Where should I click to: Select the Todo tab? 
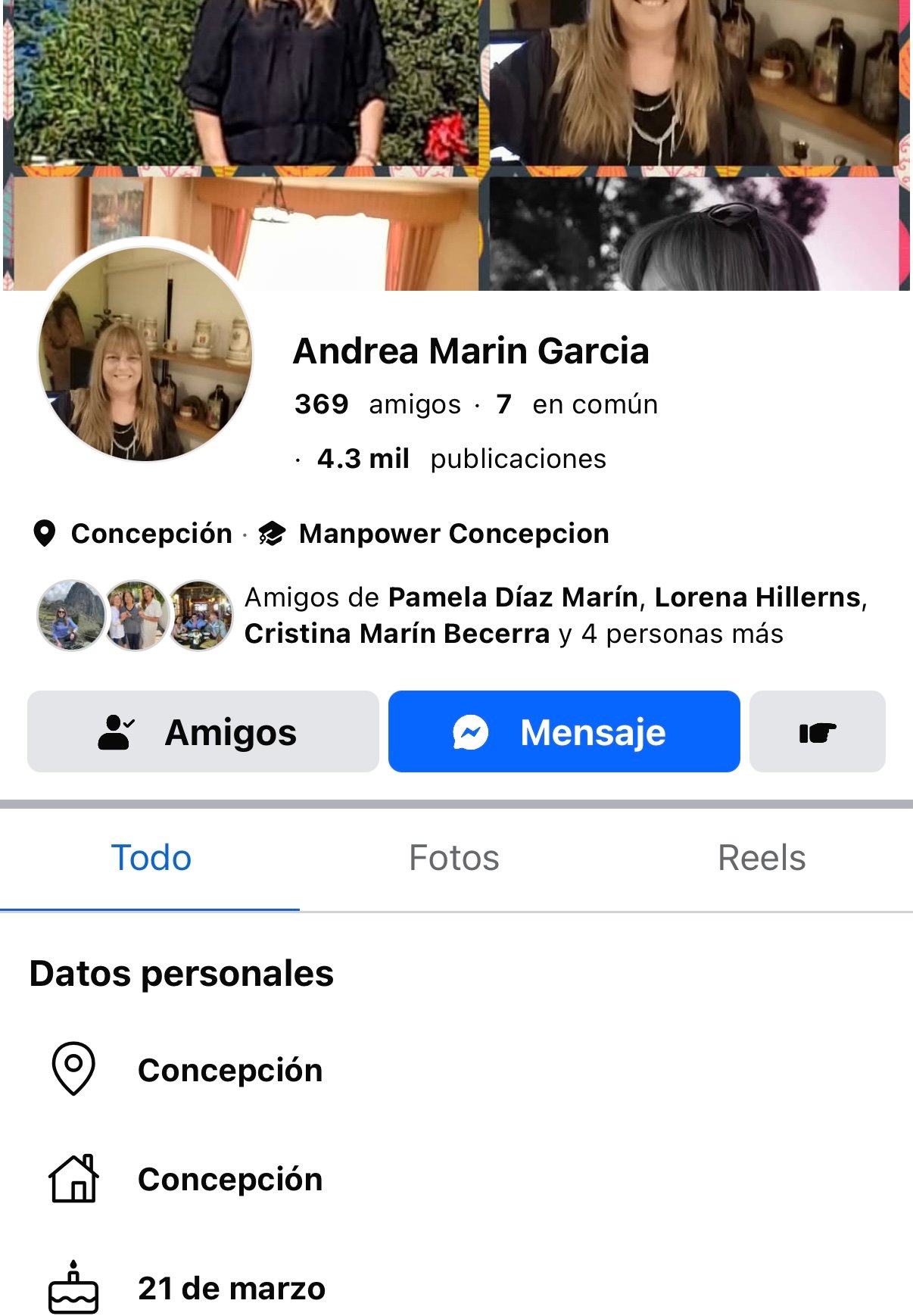click(x=151, y=858)
